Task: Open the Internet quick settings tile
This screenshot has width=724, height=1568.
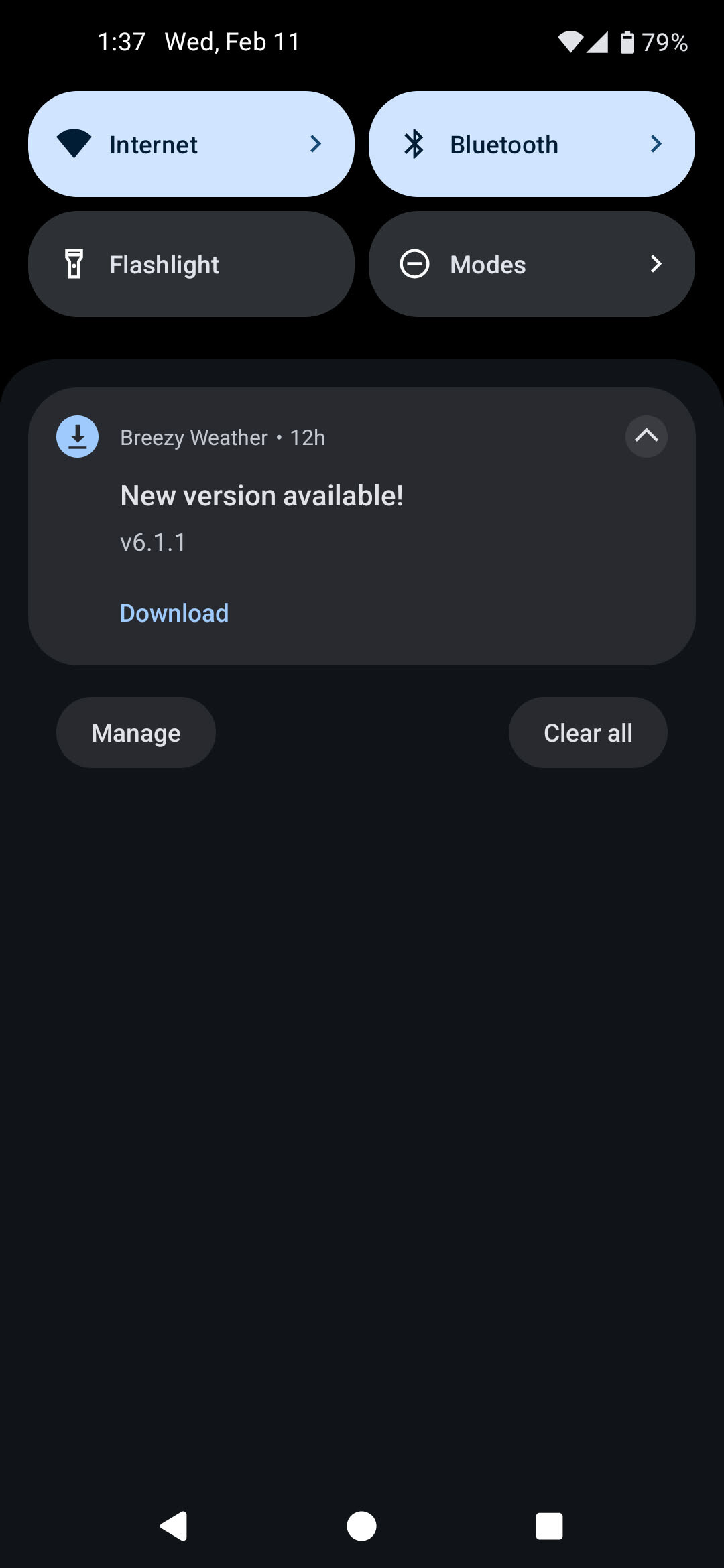Action: click(x=191, y=144)
